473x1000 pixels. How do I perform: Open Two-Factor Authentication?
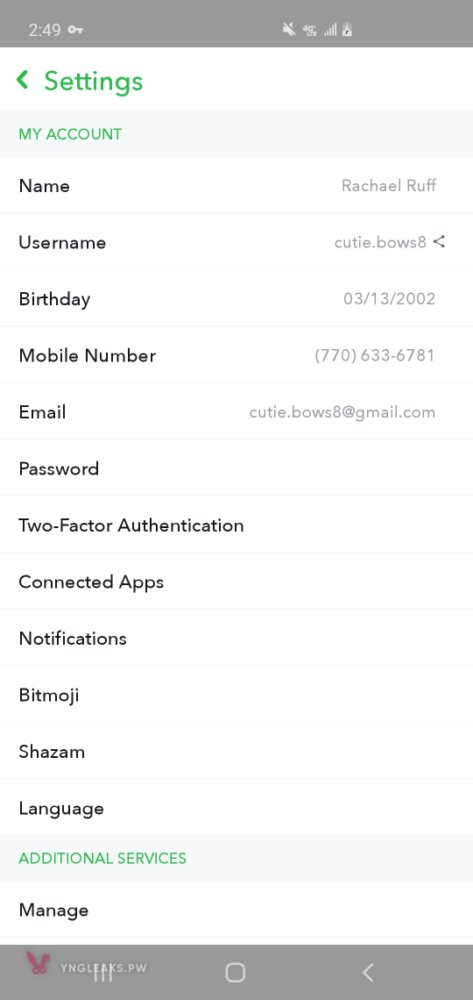click(x=236, y=525)
